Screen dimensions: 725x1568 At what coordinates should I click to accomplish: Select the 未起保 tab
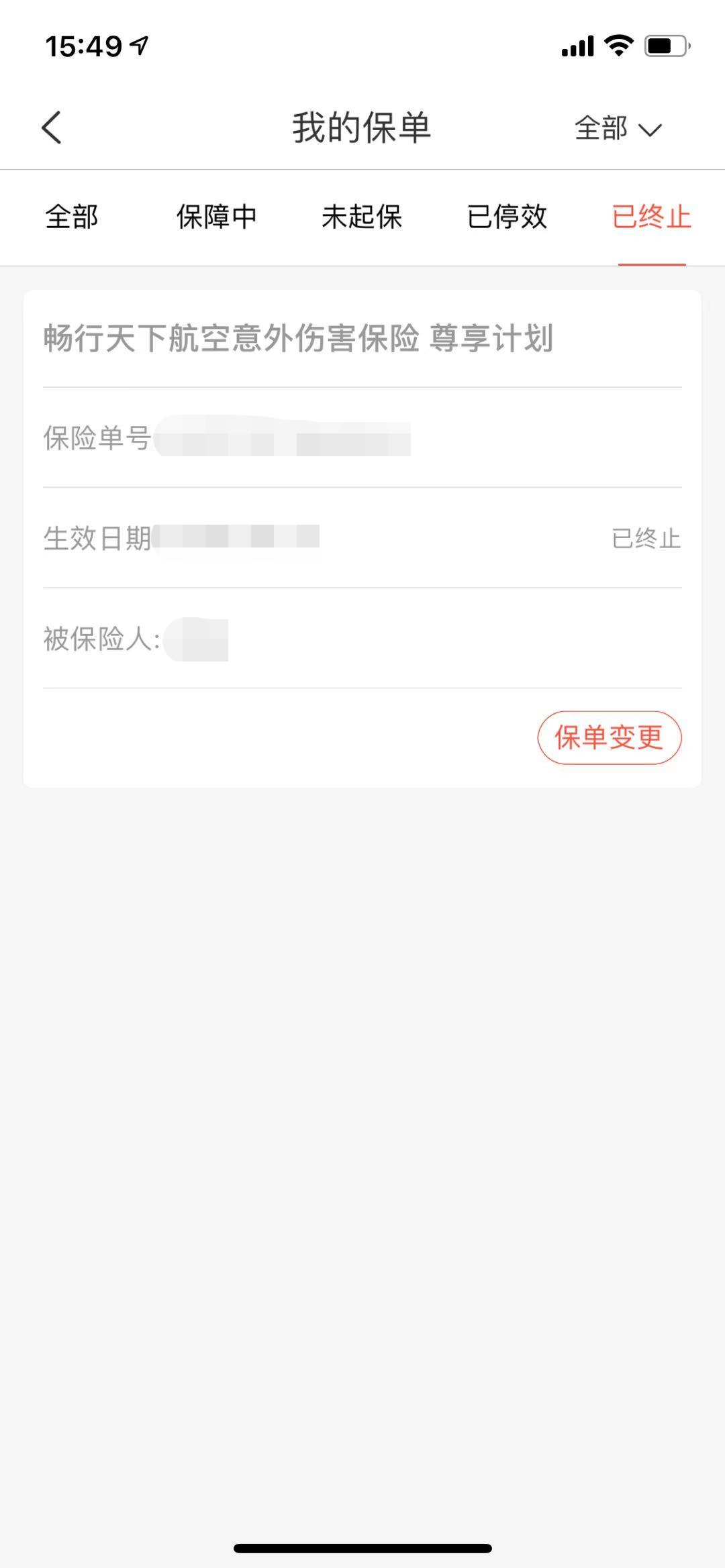363,217
